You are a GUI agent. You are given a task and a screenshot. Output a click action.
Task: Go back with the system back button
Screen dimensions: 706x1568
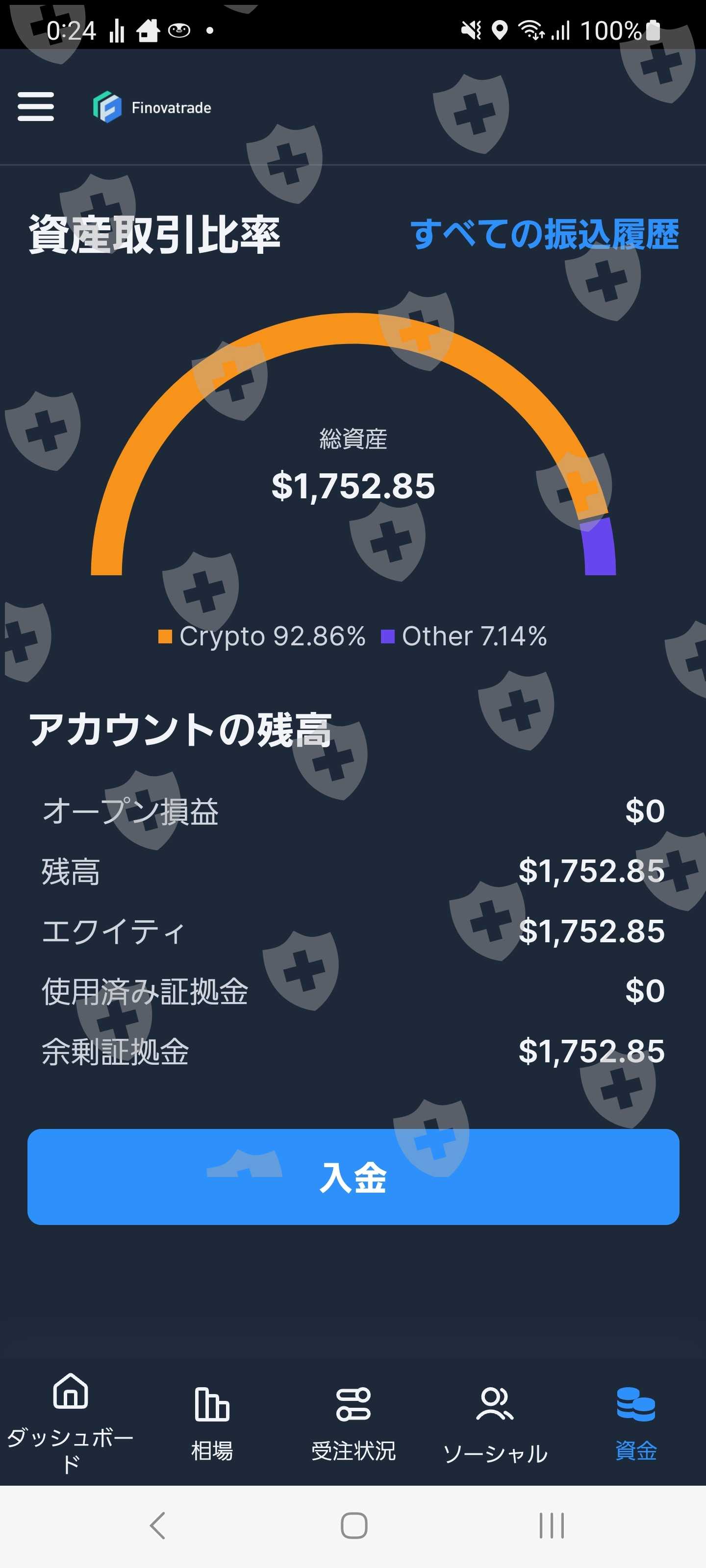[157, 1525]
